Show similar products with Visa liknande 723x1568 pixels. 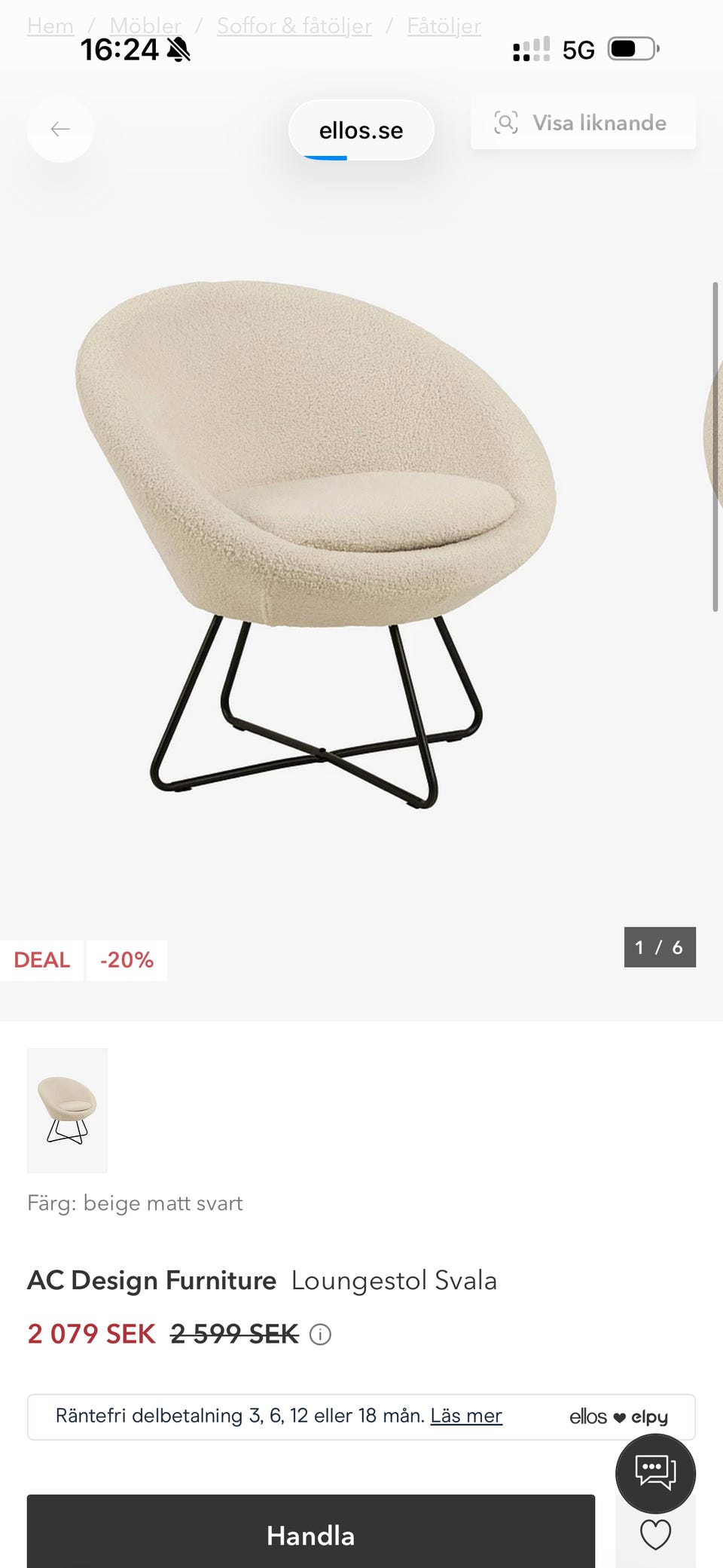(583, 123)
